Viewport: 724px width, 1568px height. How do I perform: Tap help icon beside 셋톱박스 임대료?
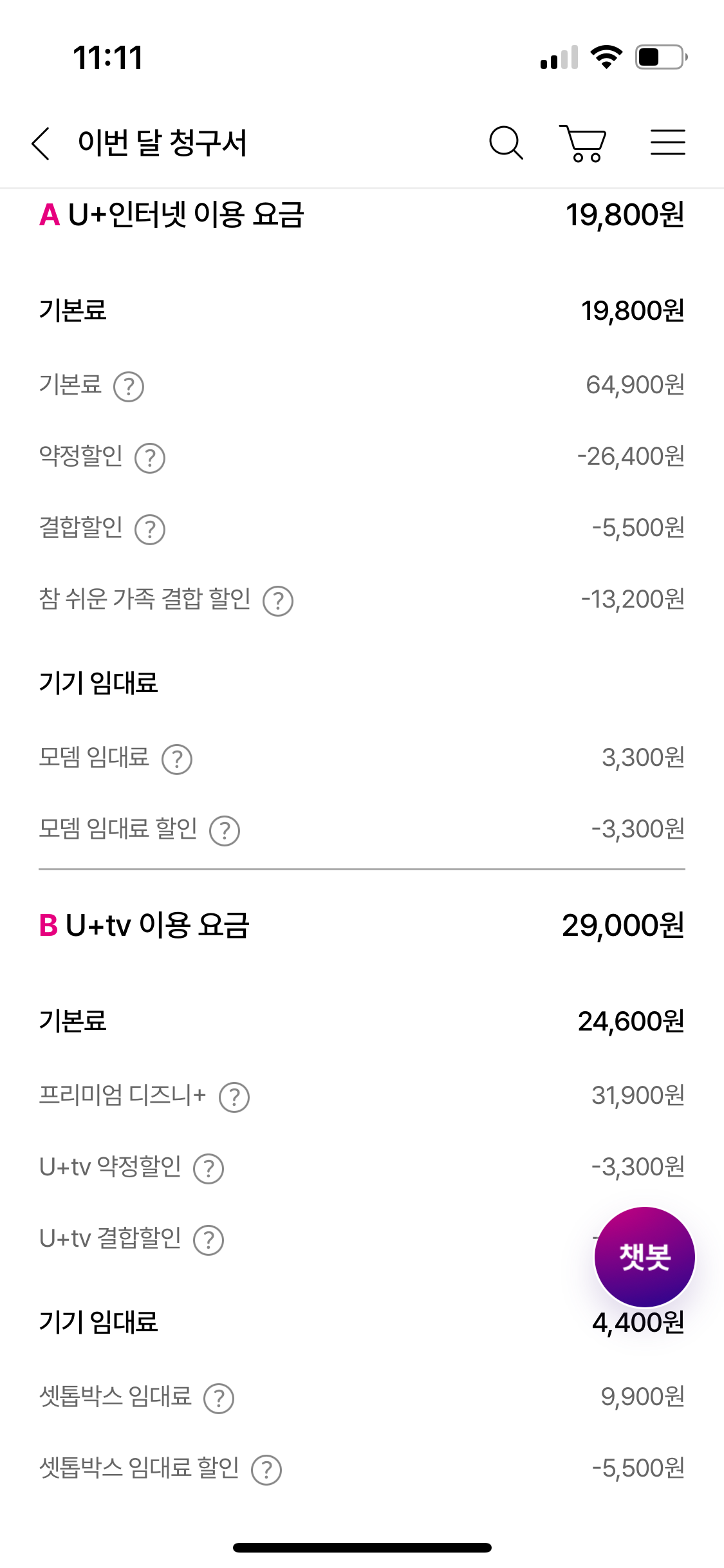click(219, 1399)
